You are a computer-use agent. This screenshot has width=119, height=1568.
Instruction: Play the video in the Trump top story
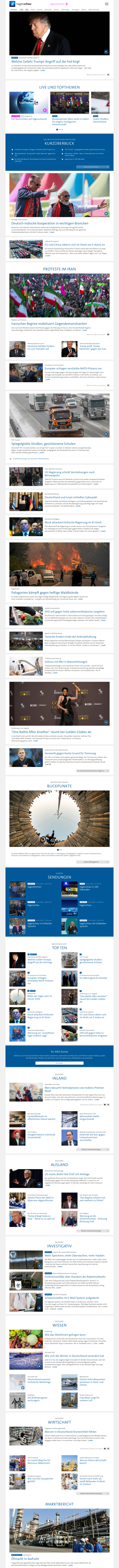[106, 52]
